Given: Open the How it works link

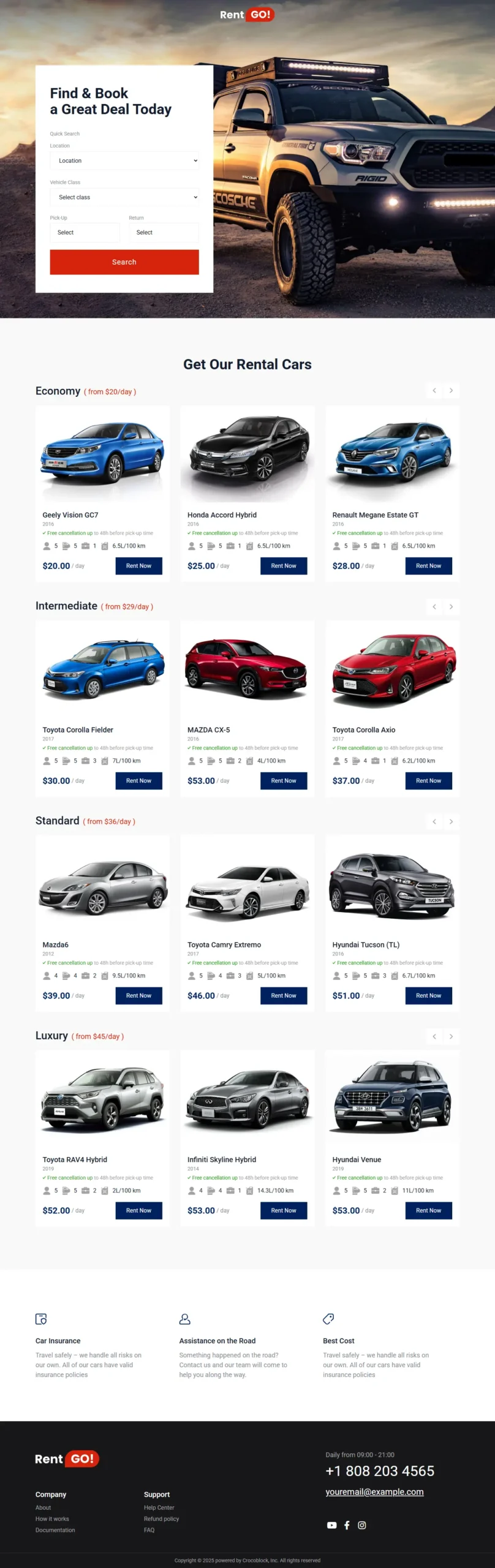Looking at the screenshot, I should click(x=52, y=1519).
